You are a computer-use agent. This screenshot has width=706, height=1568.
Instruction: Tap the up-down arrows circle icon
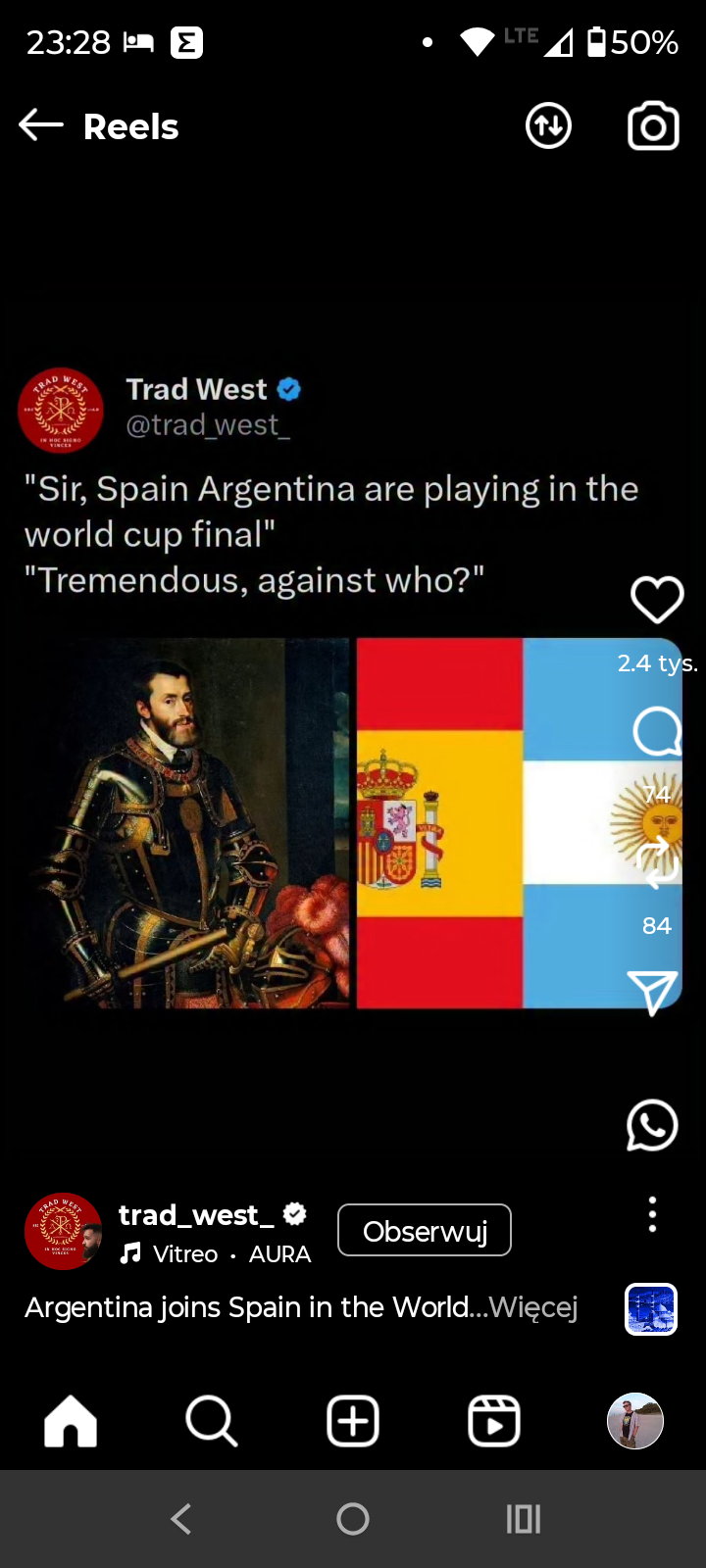(x=548, y=125)
